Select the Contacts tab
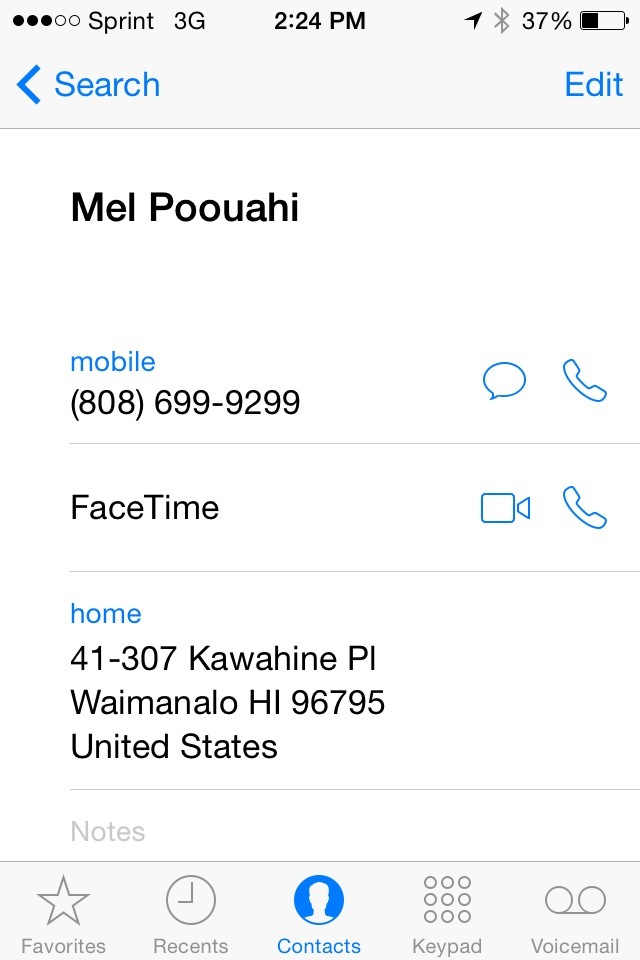Viewport: 640px width, 960px height. pyautogui.click(x=319, y=914)
